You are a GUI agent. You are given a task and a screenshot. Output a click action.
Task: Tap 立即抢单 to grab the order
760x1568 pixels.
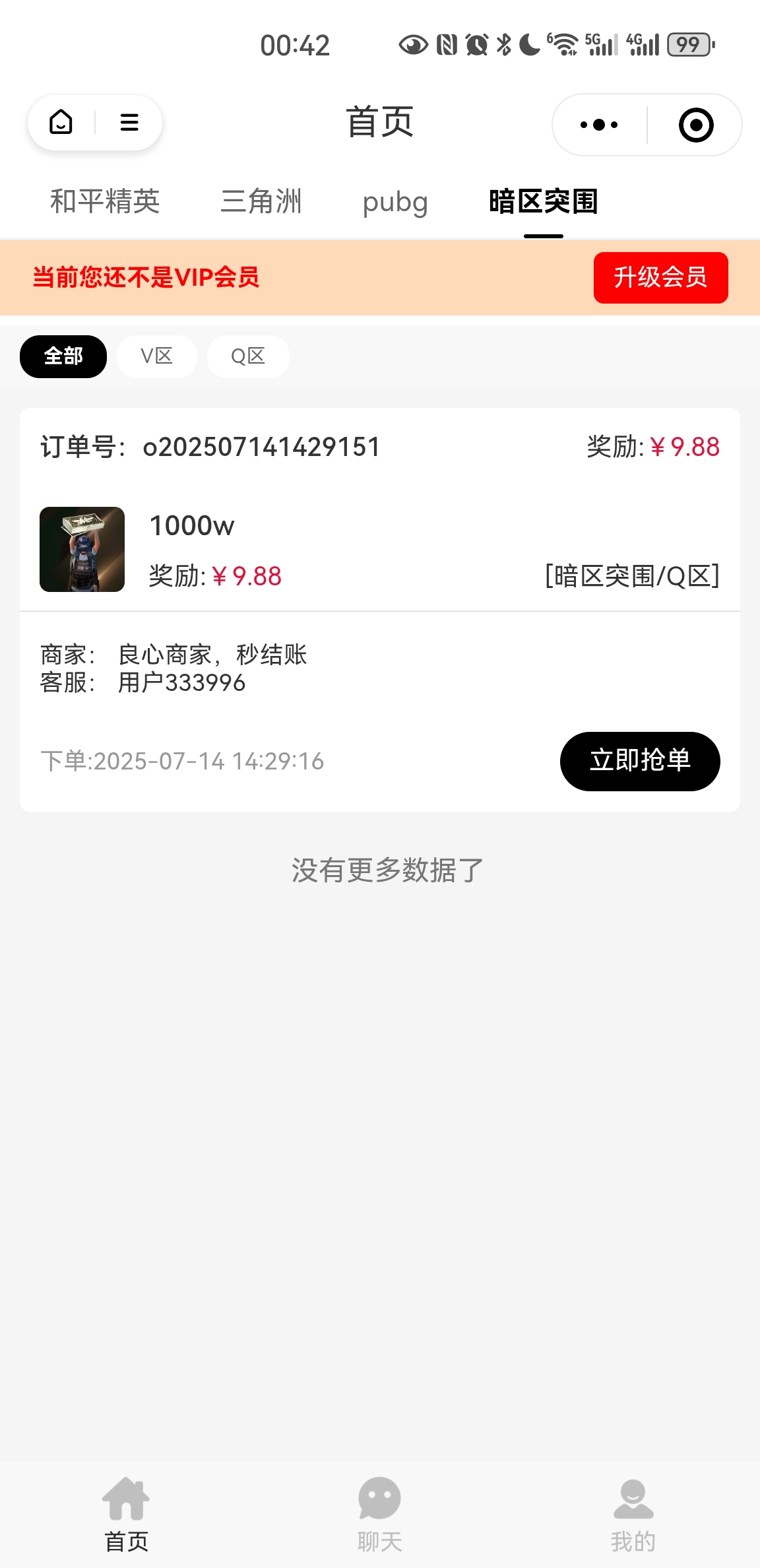point(639,761)
